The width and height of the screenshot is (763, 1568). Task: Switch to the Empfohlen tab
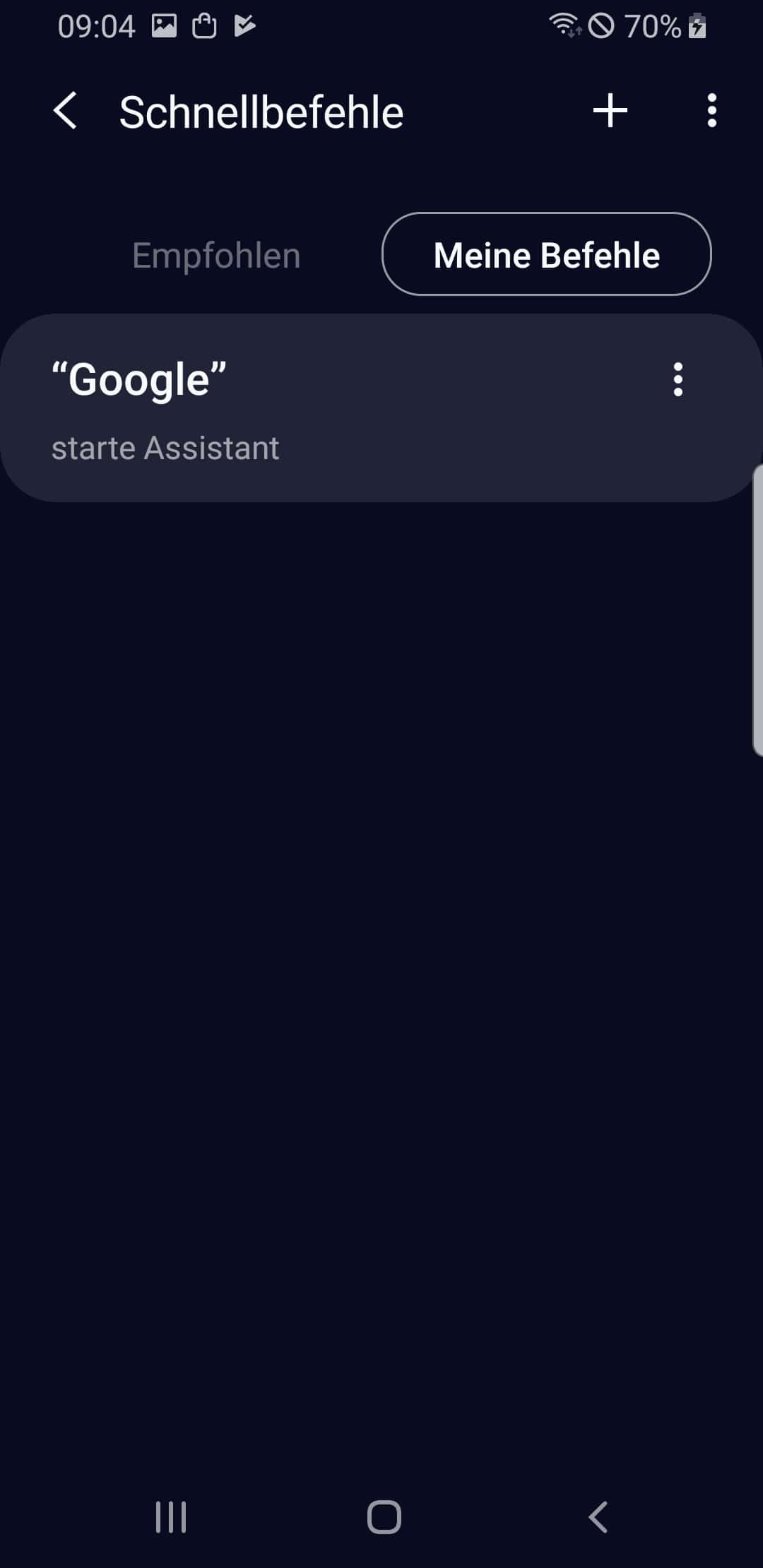pos(216,255)
